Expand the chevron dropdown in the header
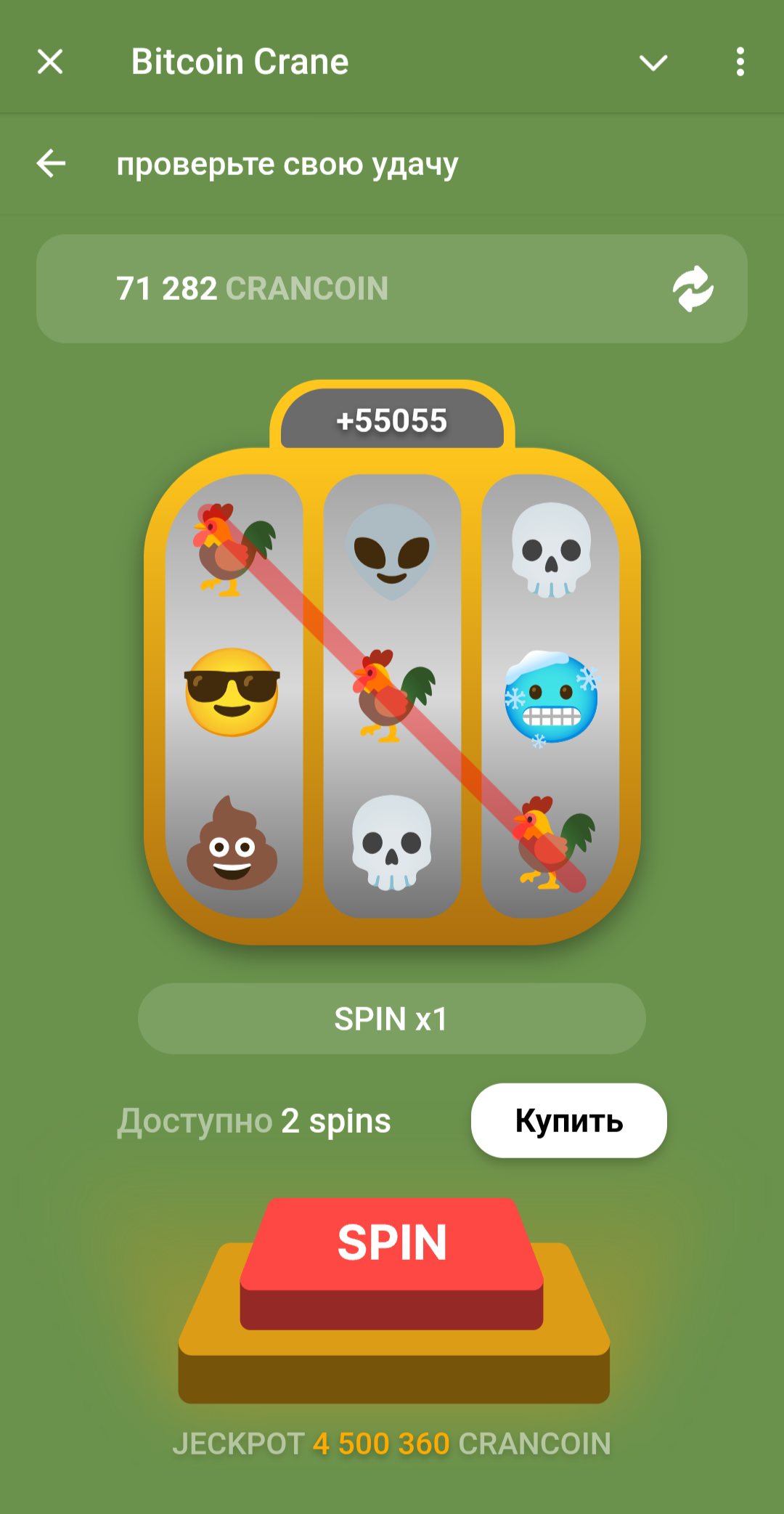This screenshot has width=784, height=1514. 653,63
